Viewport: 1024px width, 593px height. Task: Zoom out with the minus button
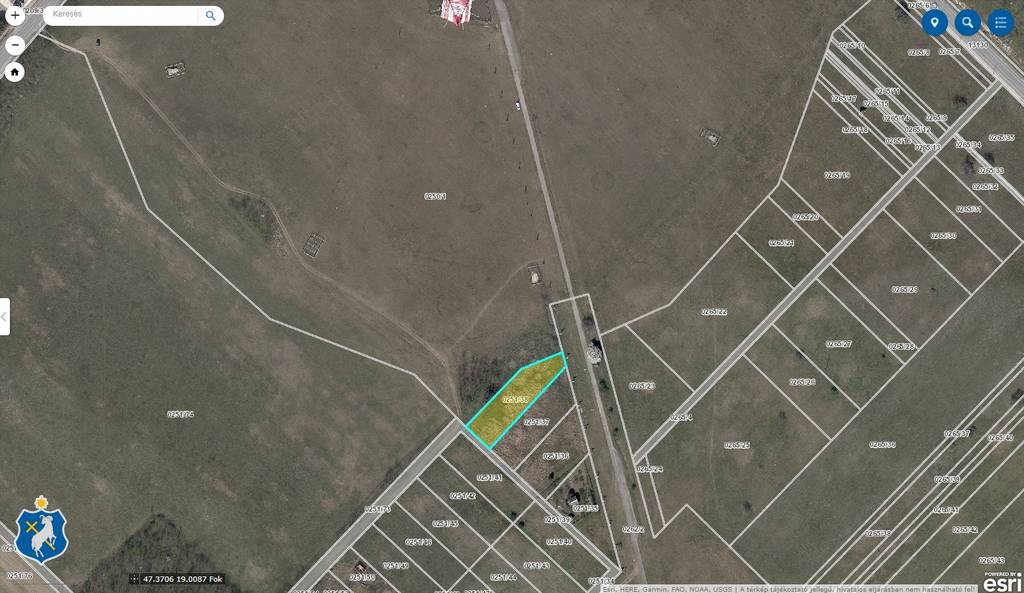click(x=15, y=45)
